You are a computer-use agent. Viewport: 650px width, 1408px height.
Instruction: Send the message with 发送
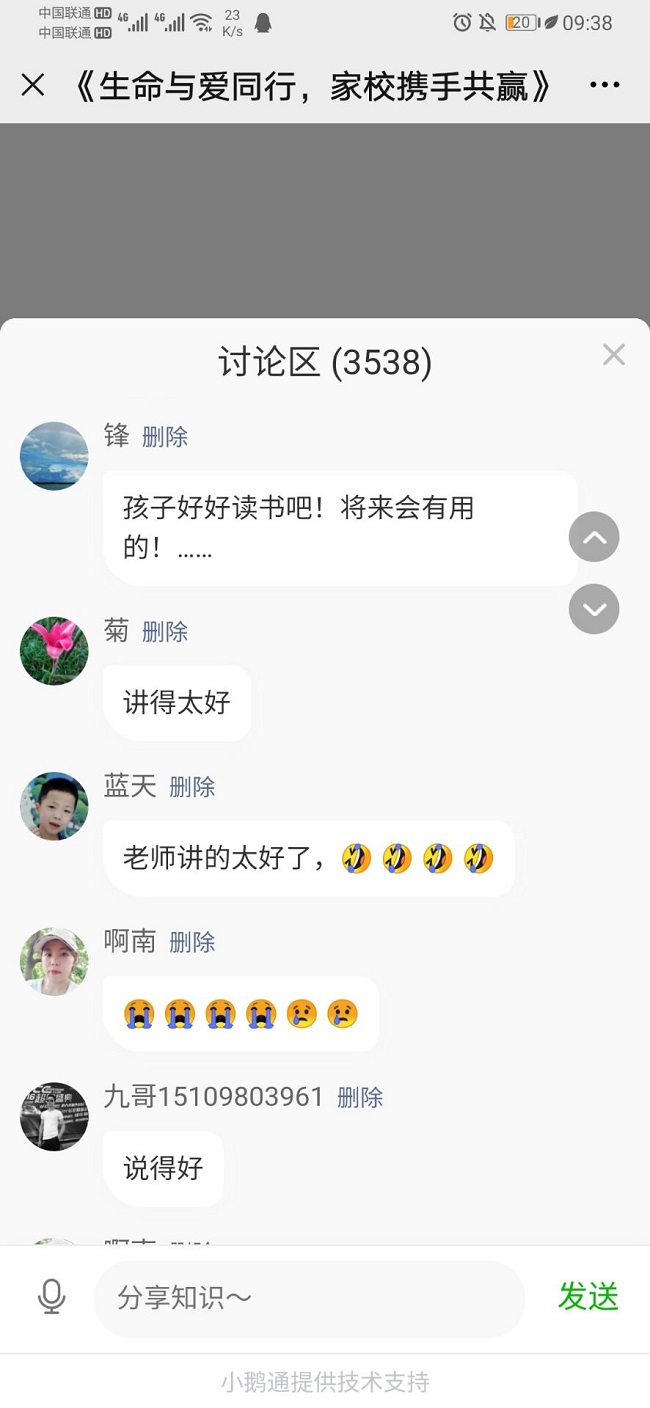coord(588,1297)
